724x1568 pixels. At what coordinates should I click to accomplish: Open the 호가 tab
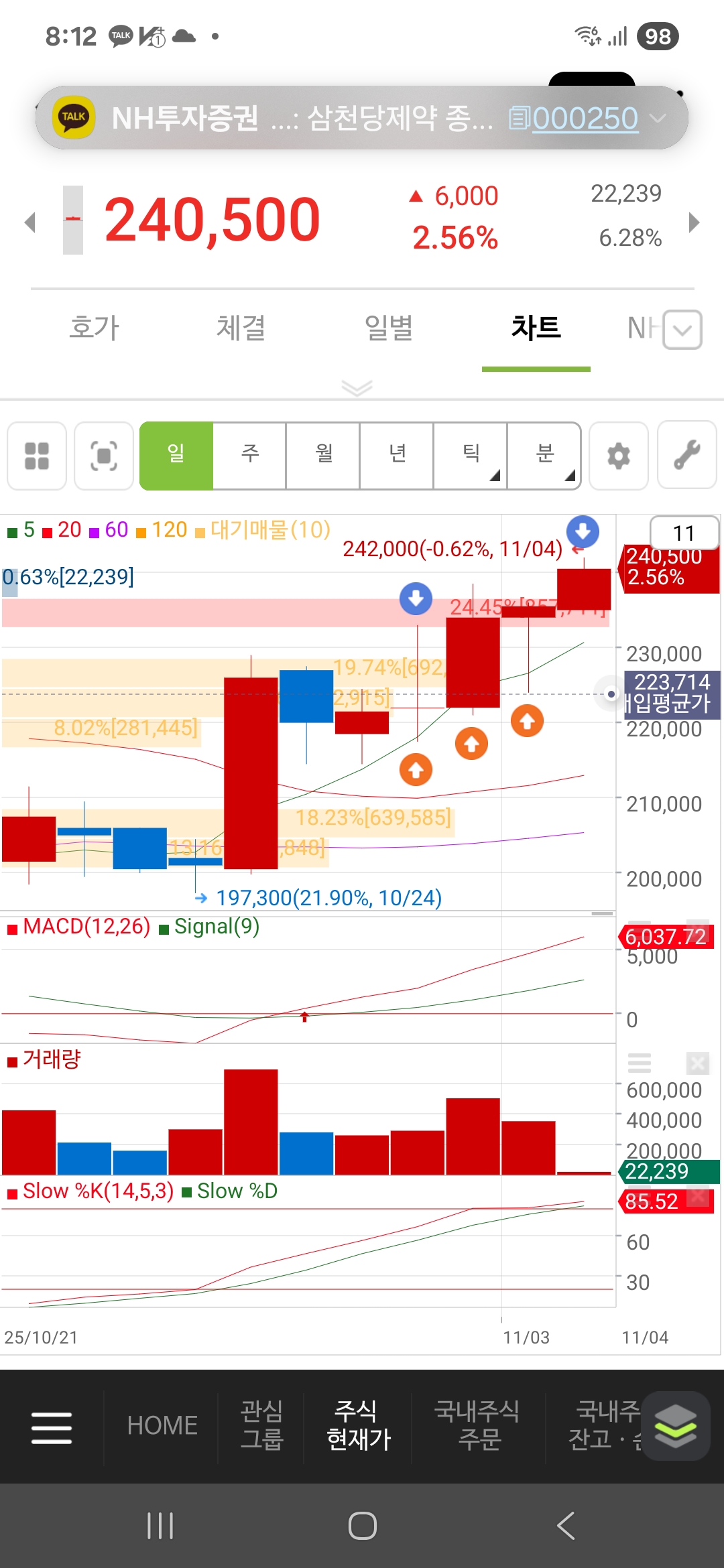(94, 328)
